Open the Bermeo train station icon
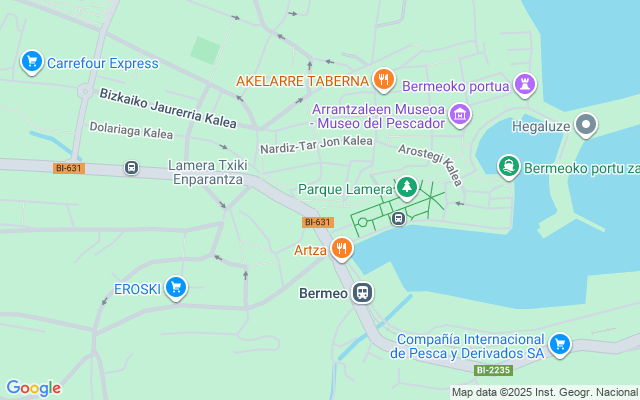 click(362, 293)
